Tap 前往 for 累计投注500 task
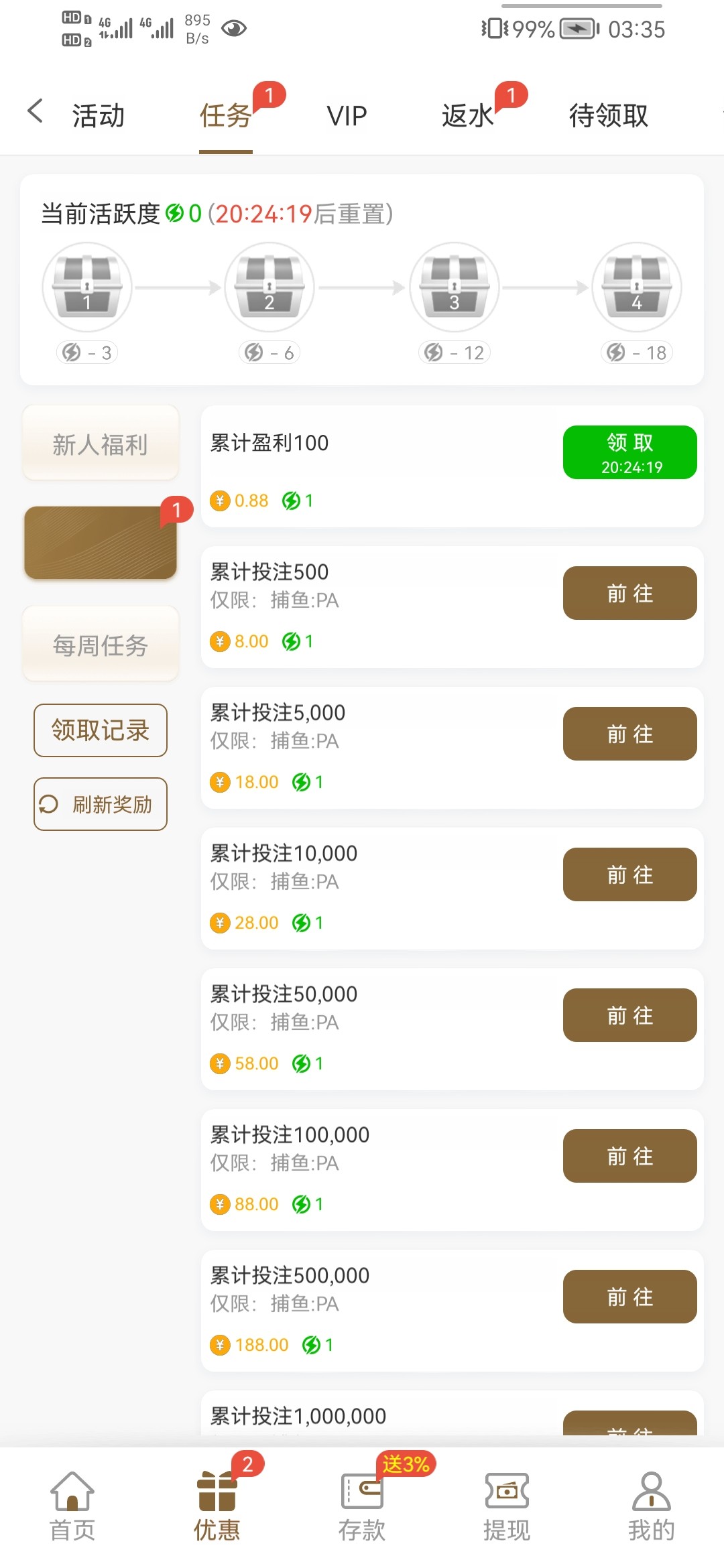The height and width of the screenshot is (1568, 724). pos(629,593)
